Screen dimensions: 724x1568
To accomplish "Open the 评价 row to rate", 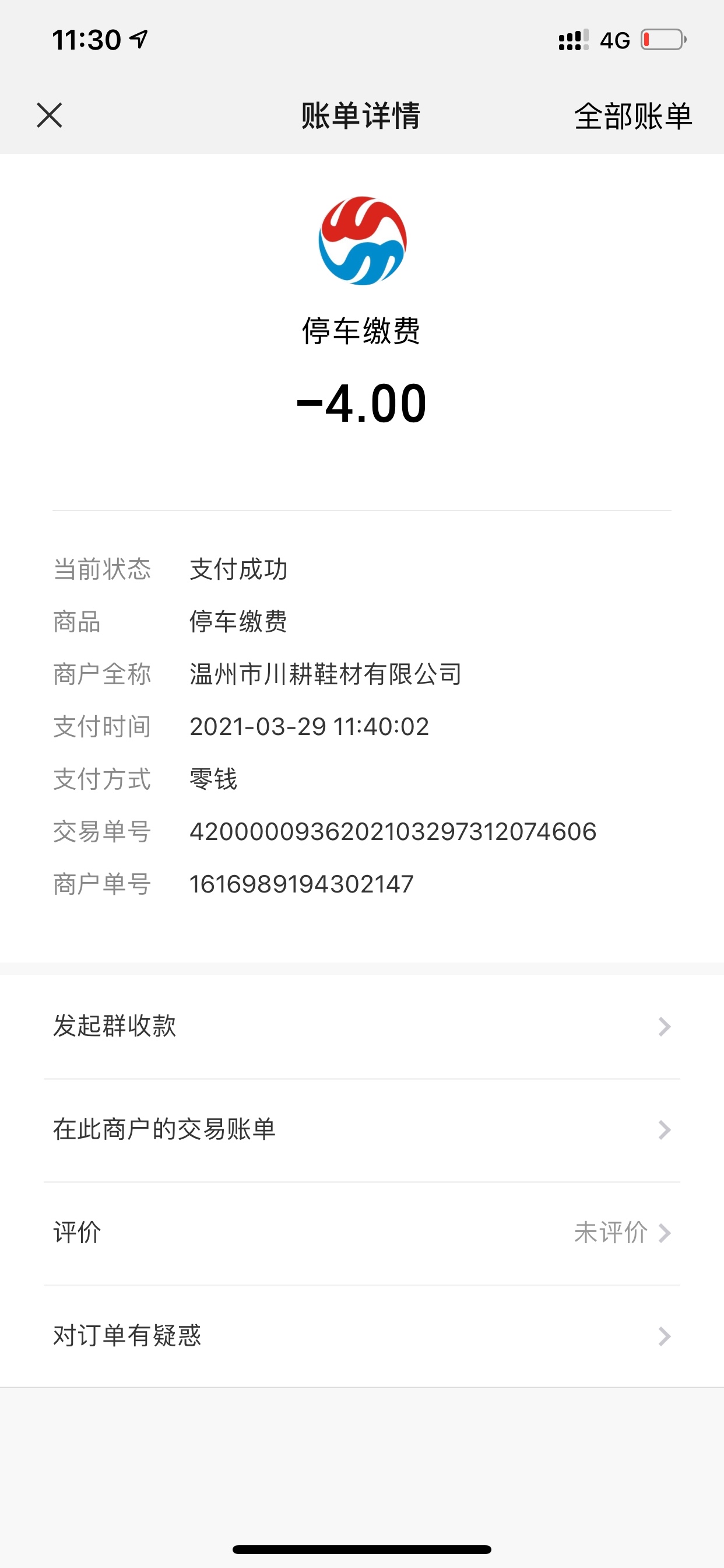I will click(361, 1233).
